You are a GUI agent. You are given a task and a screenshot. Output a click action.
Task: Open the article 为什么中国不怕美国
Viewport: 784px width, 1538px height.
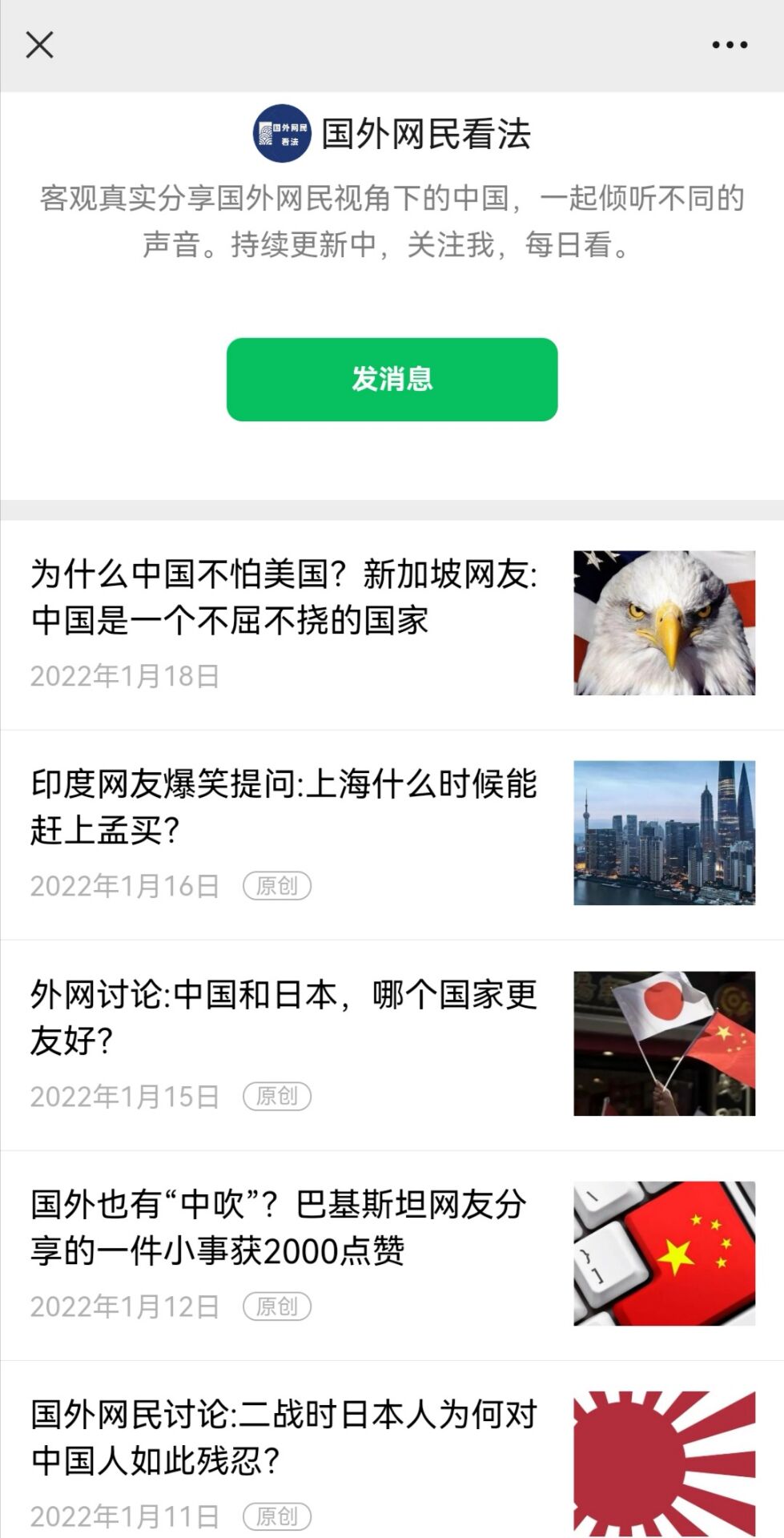284,597
